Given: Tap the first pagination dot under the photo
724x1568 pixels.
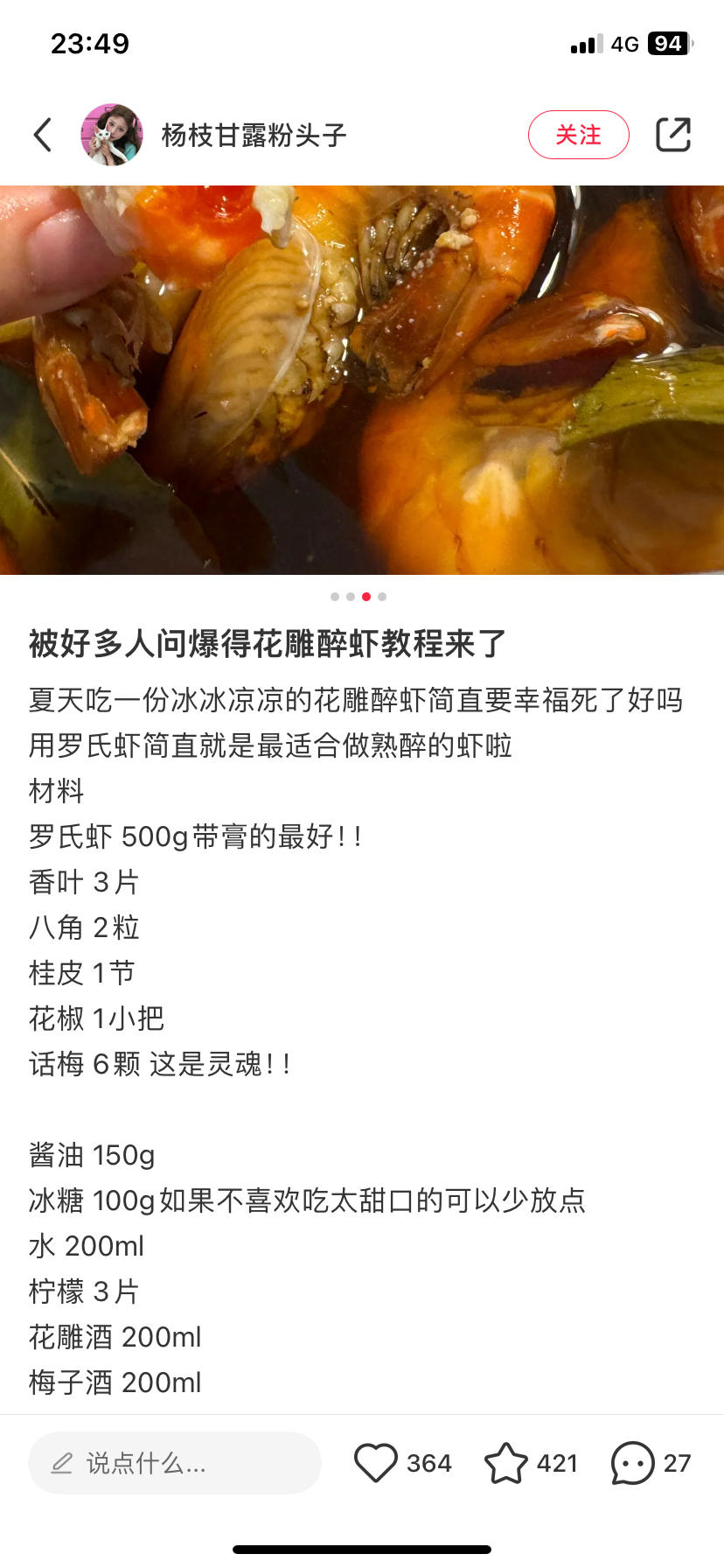Looking at the screenshot, I should [334, 597].
